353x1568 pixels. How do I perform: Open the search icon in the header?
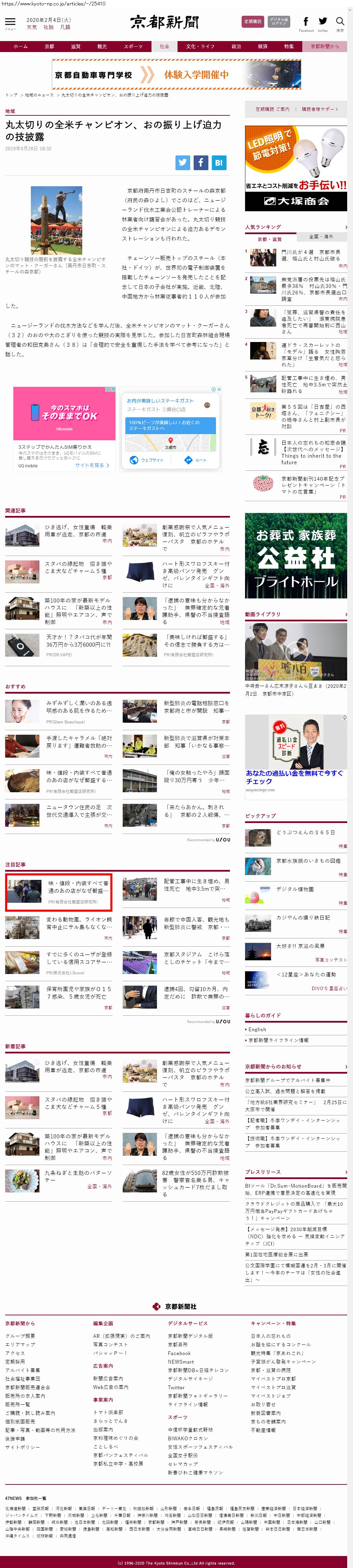click(340, 22)
